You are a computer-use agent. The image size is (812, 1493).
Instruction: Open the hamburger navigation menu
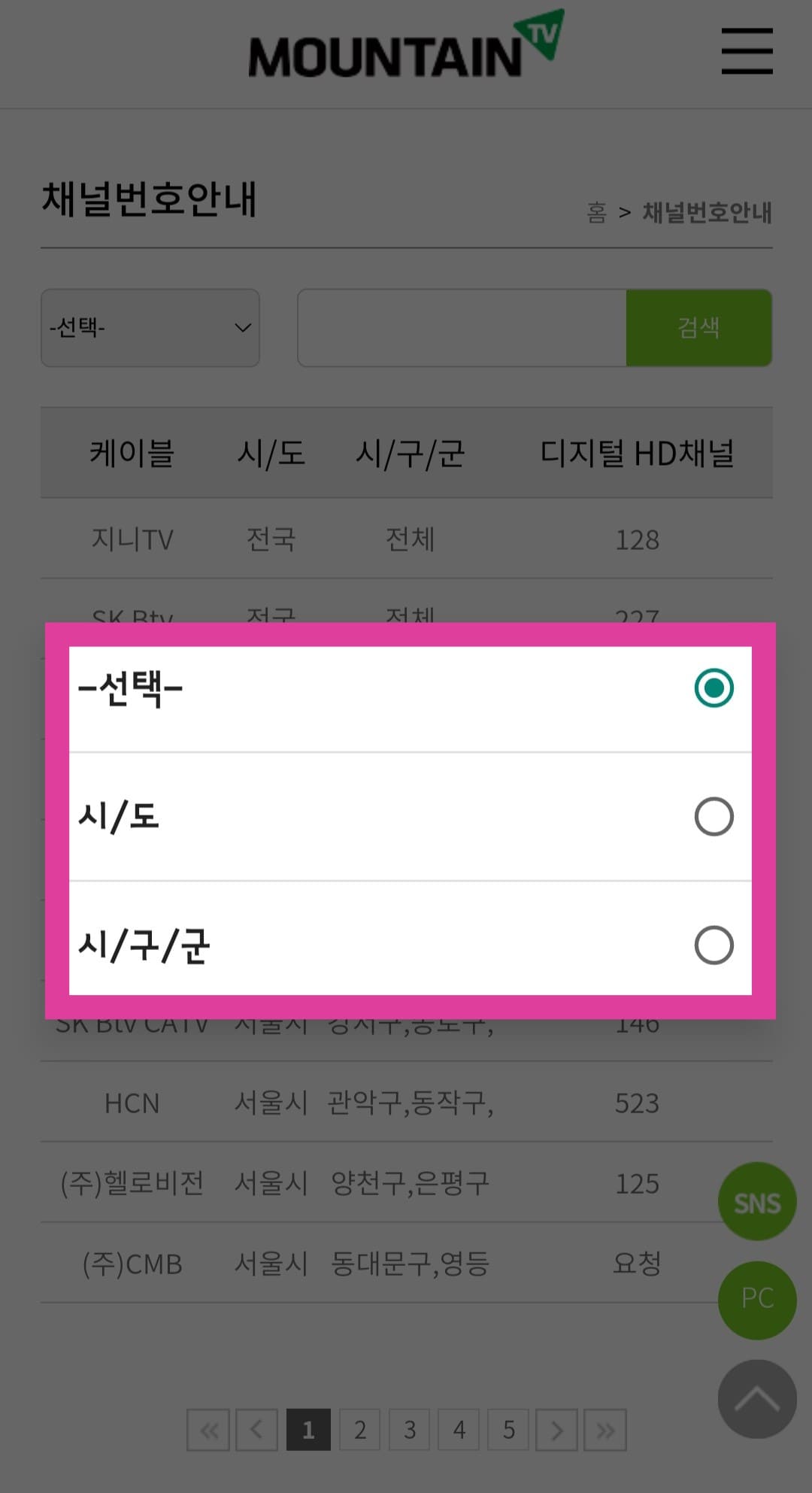746,50
